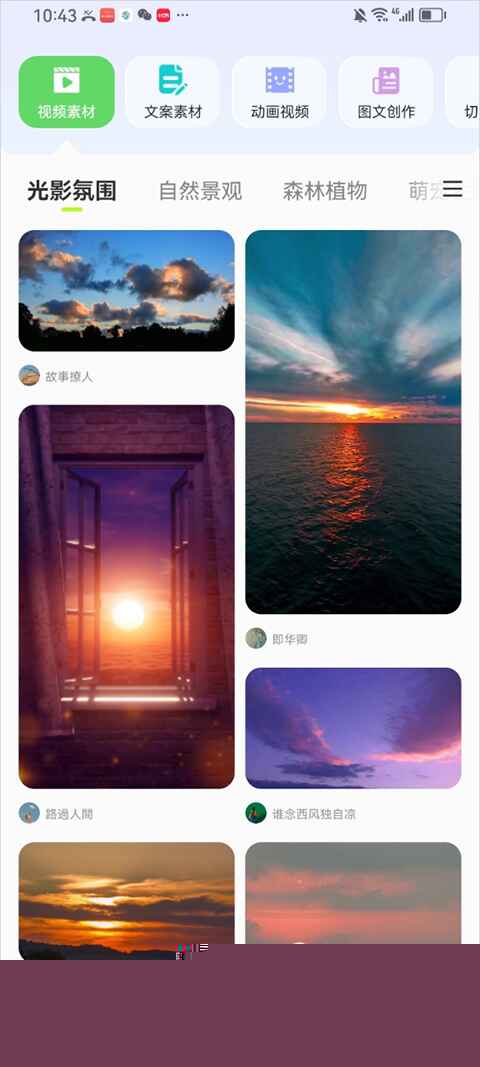The image size is (480, 1067).
Task: Switch to 自然景观 tab
Action: click(x=200, y=191)
